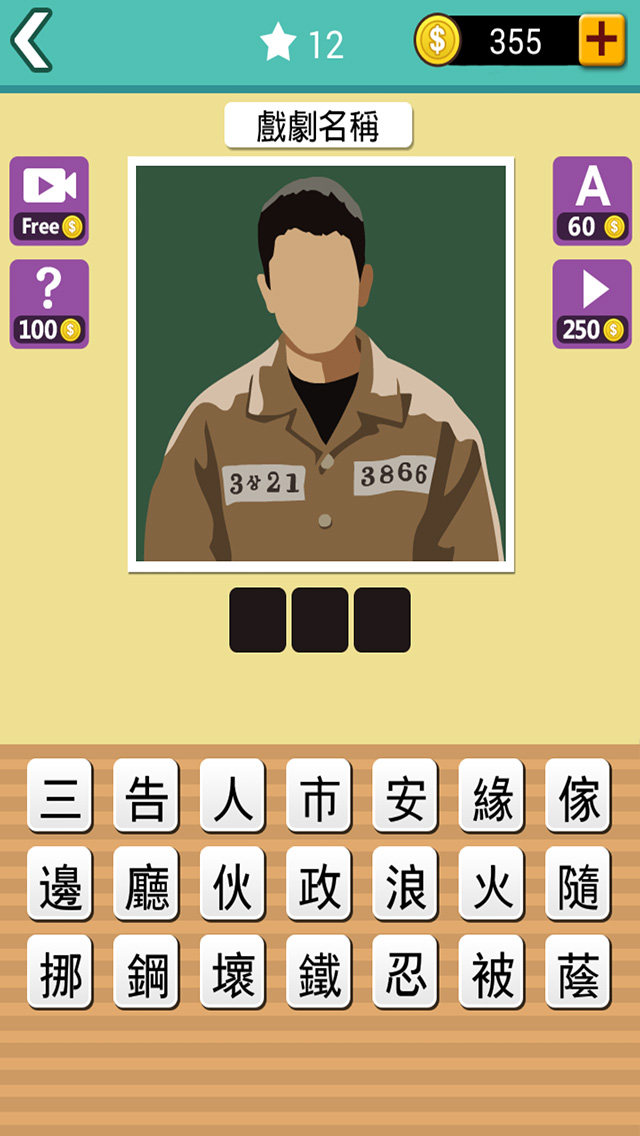
Task: Choose the 火 tile
Action: 491,884
